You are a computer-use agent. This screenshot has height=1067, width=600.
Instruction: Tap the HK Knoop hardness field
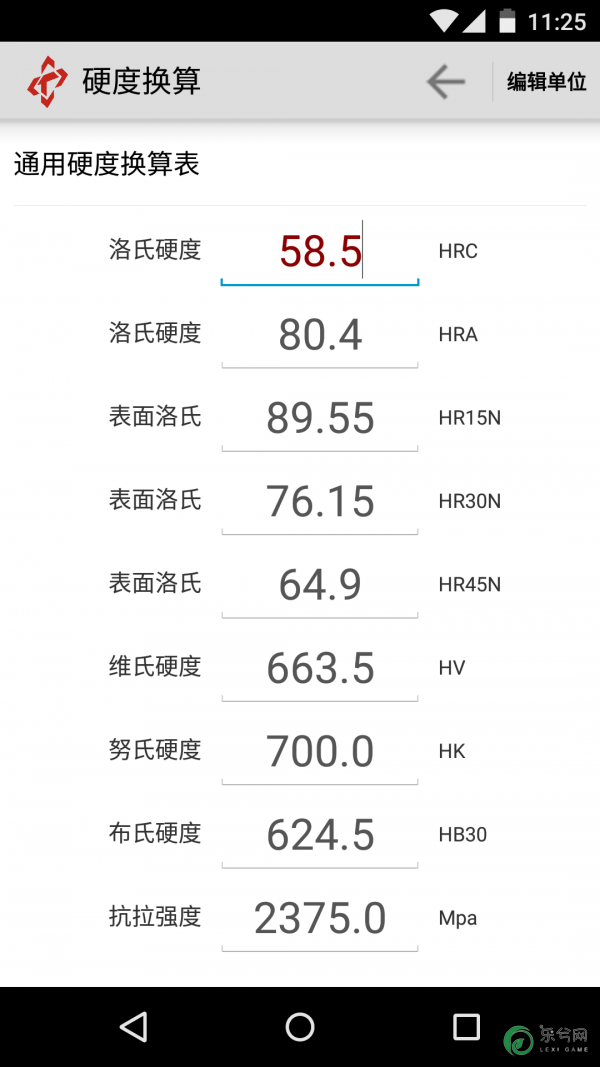[x=320, y=751]
